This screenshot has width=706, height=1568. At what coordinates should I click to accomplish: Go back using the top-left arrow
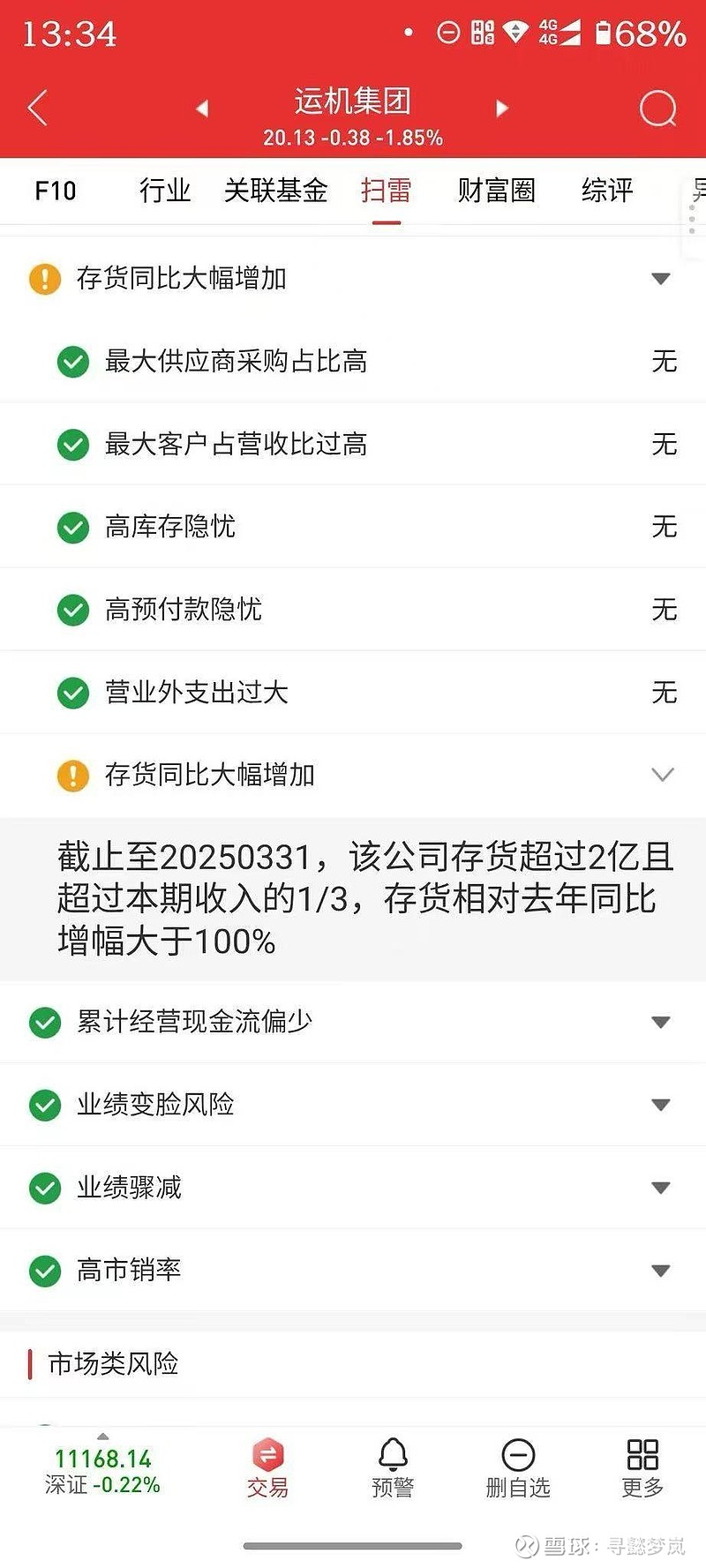point(38,109)
